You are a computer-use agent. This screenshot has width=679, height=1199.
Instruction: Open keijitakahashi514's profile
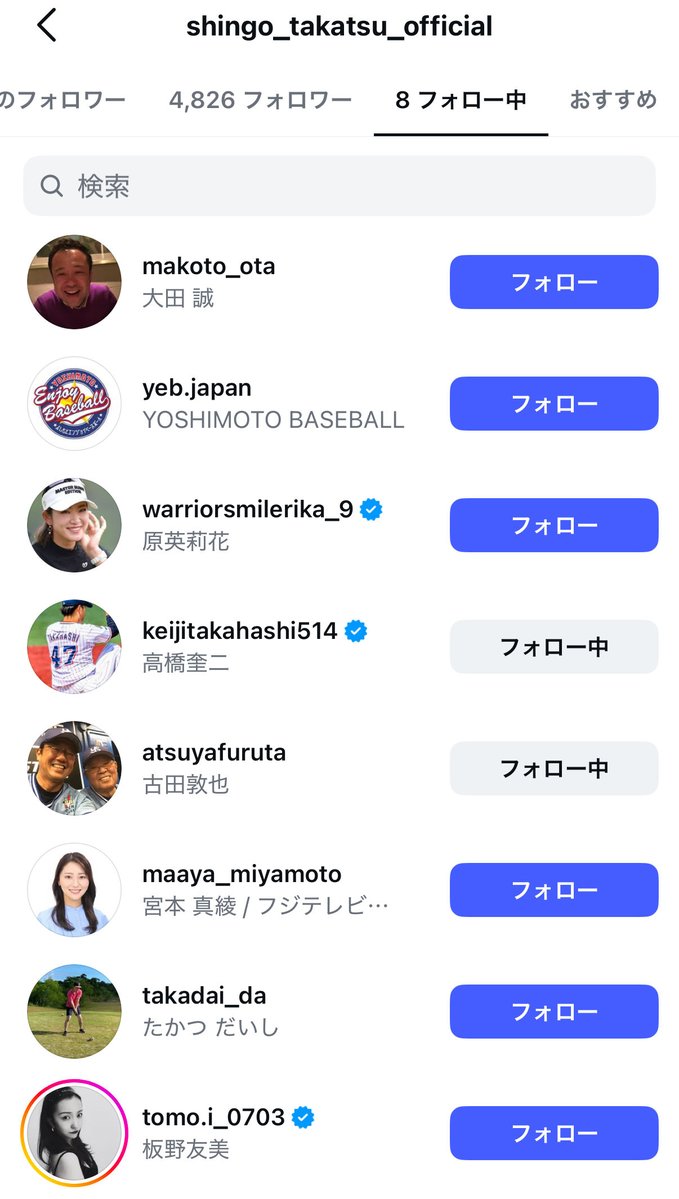click(x=239, y=632)
